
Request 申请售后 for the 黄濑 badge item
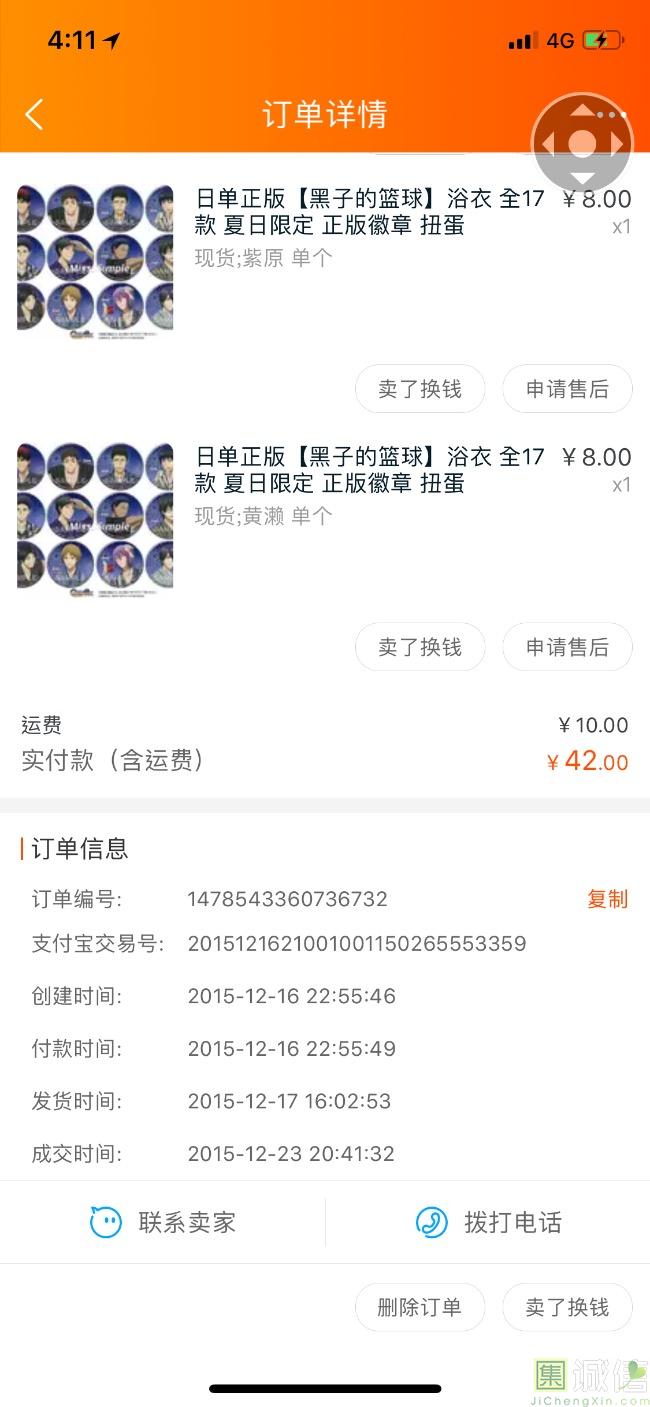click(567, 647)
